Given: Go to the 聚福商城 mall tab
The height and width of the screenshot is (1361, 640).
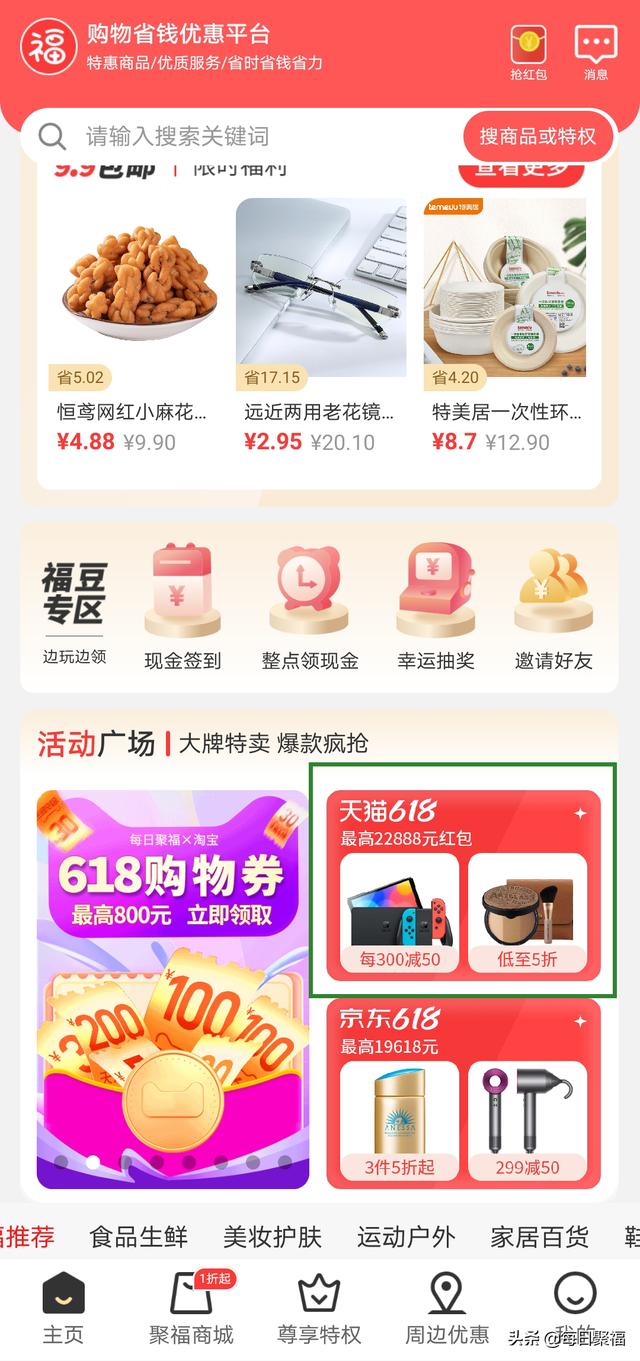Looking at the screenshot, I should click(191, 1308).
